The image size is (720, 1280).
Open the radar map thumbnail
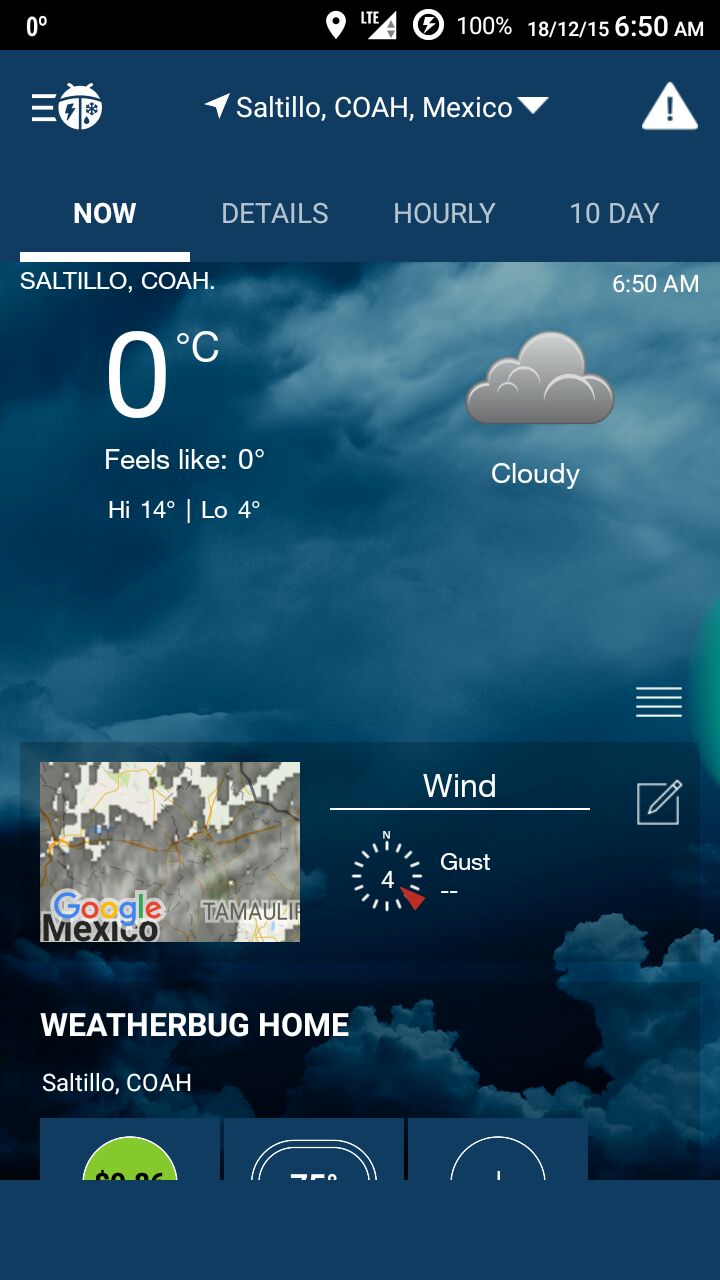tap(170, 852)
